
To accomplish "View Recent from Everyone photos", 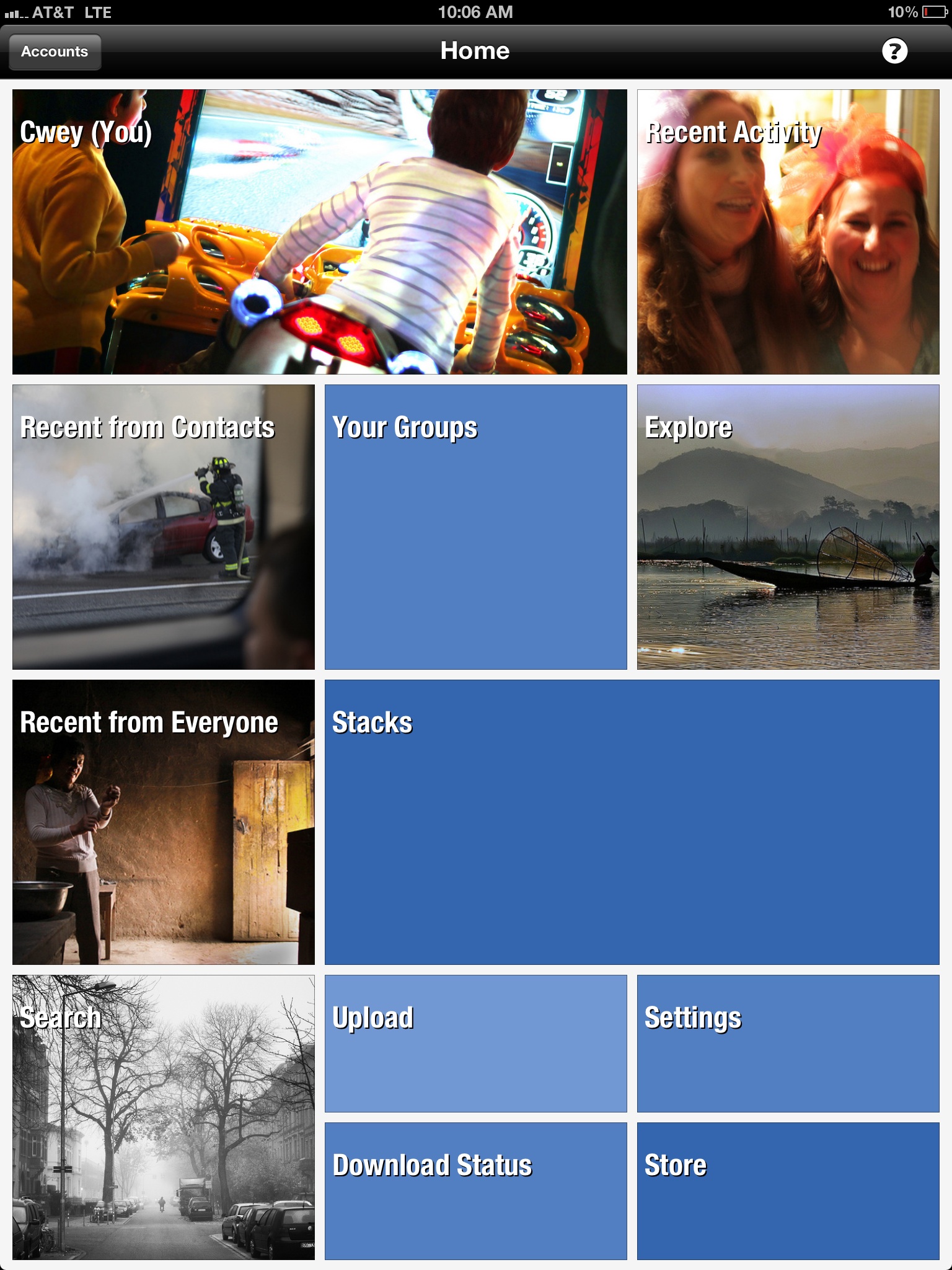I will pos(164,822).
